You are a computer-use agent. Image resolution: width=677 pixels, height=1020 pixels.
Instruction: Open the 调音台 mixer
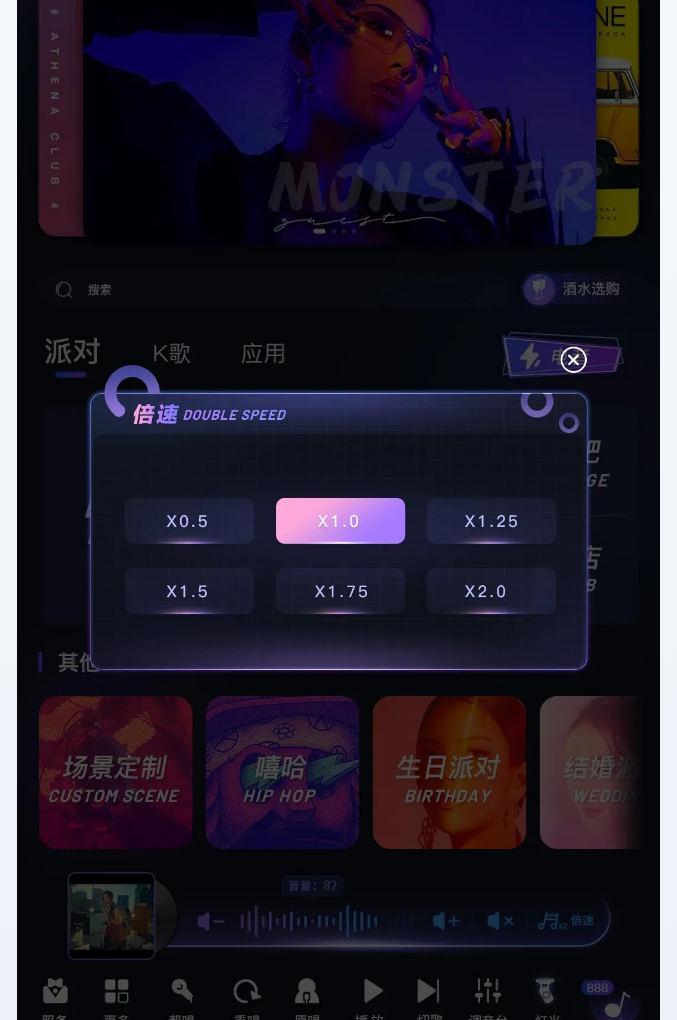[x=487, y=992]
